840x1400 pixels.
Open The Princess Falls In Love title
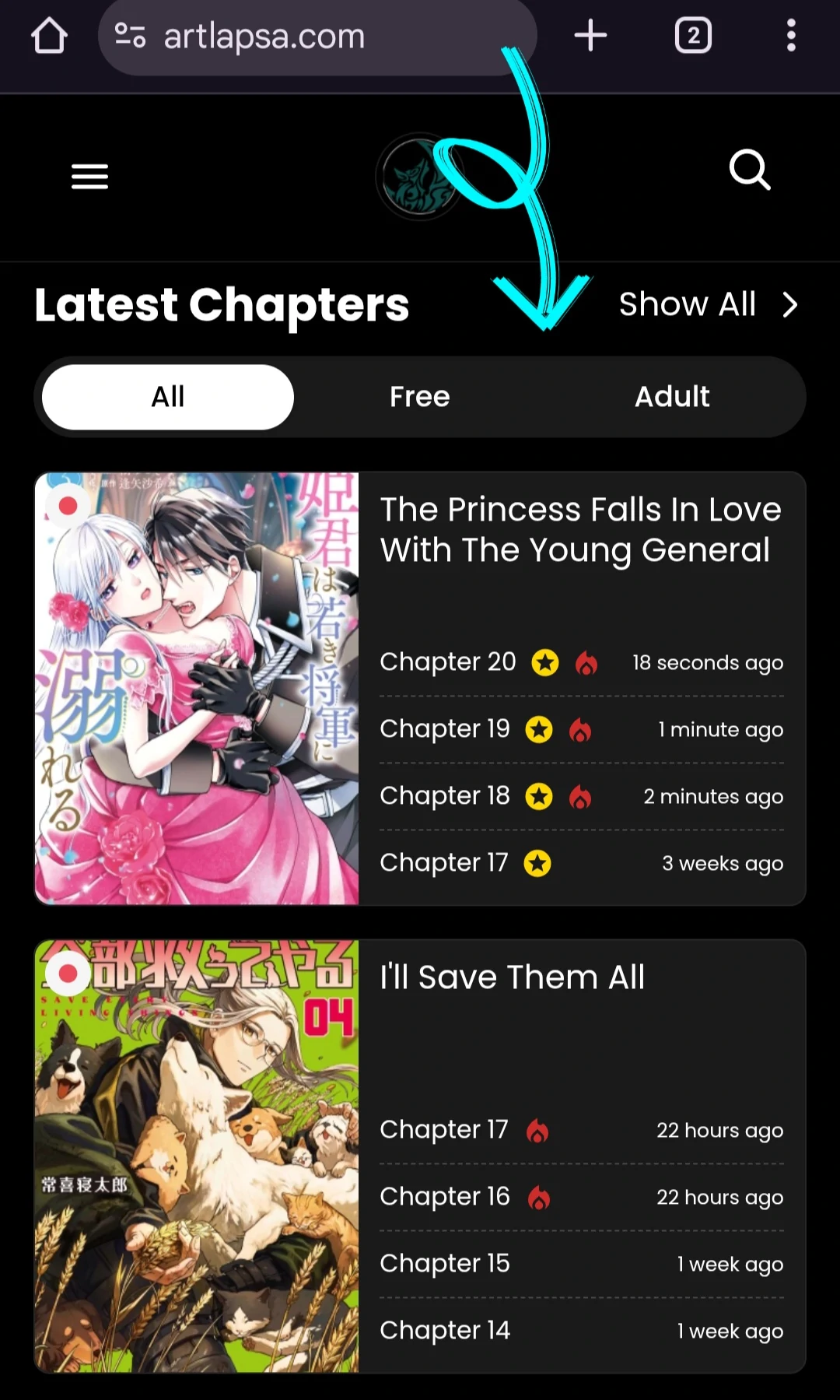(579, 530)
